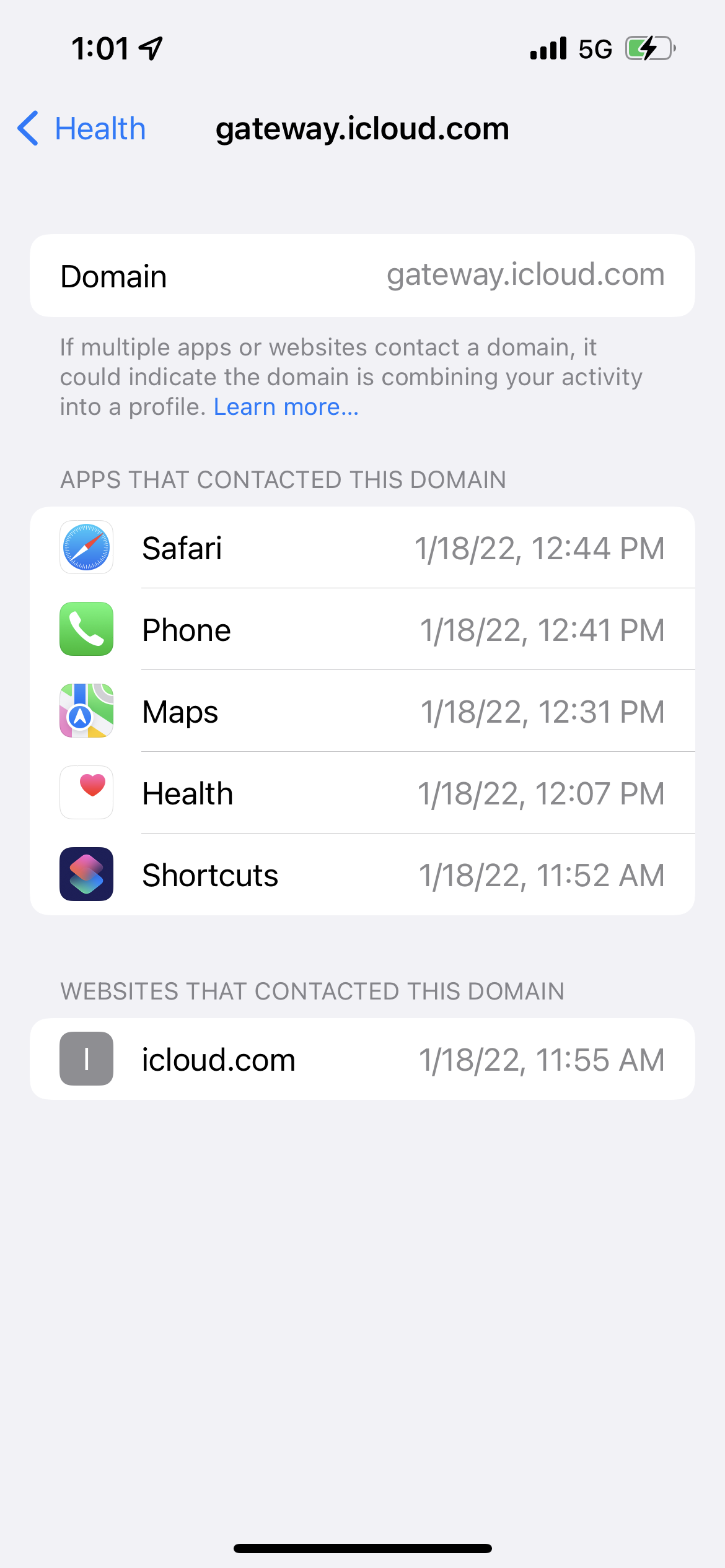
Task: Open the Learn more link
Action: 286,407
